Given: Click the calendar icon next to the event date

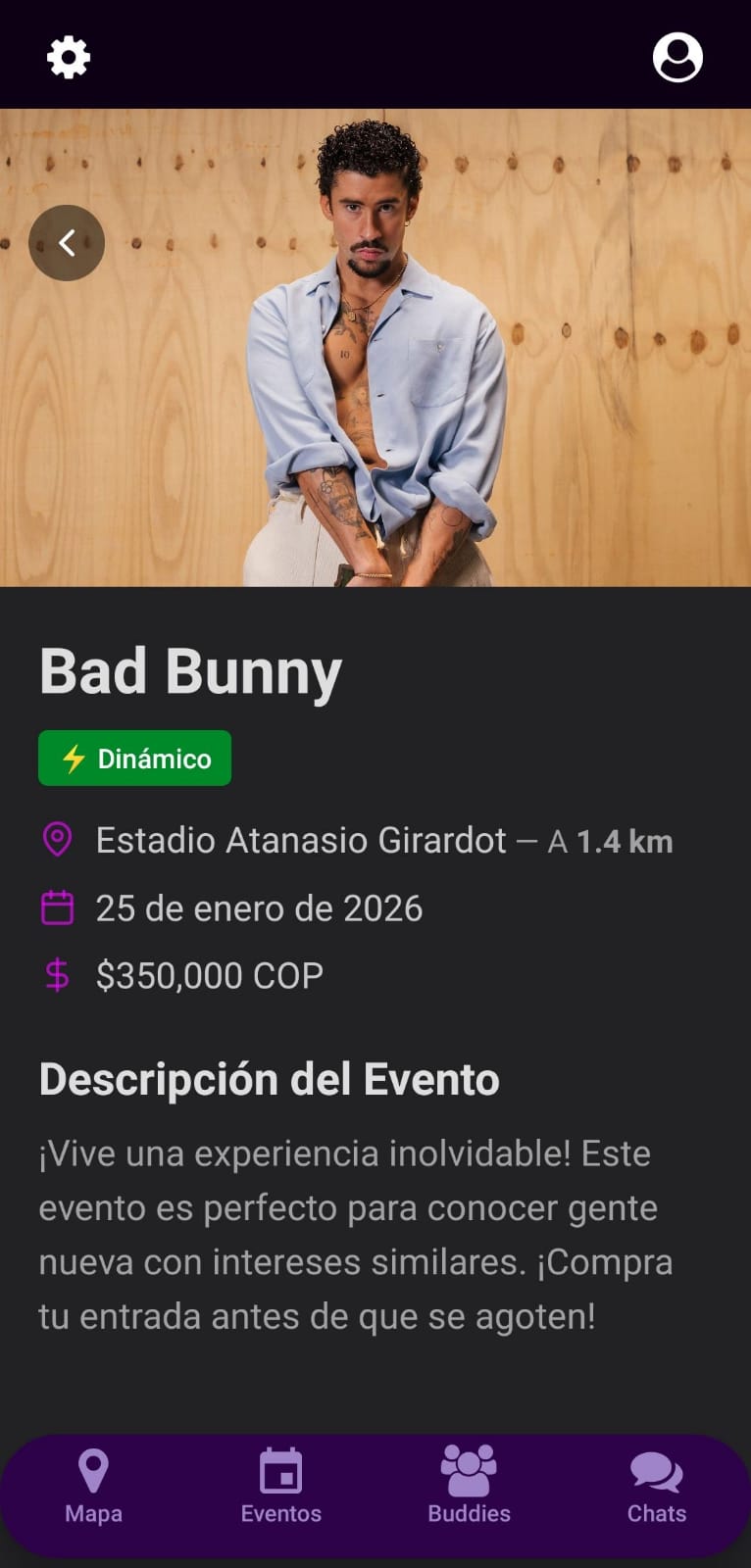Looking at the screenshot, I should [56, 907].
